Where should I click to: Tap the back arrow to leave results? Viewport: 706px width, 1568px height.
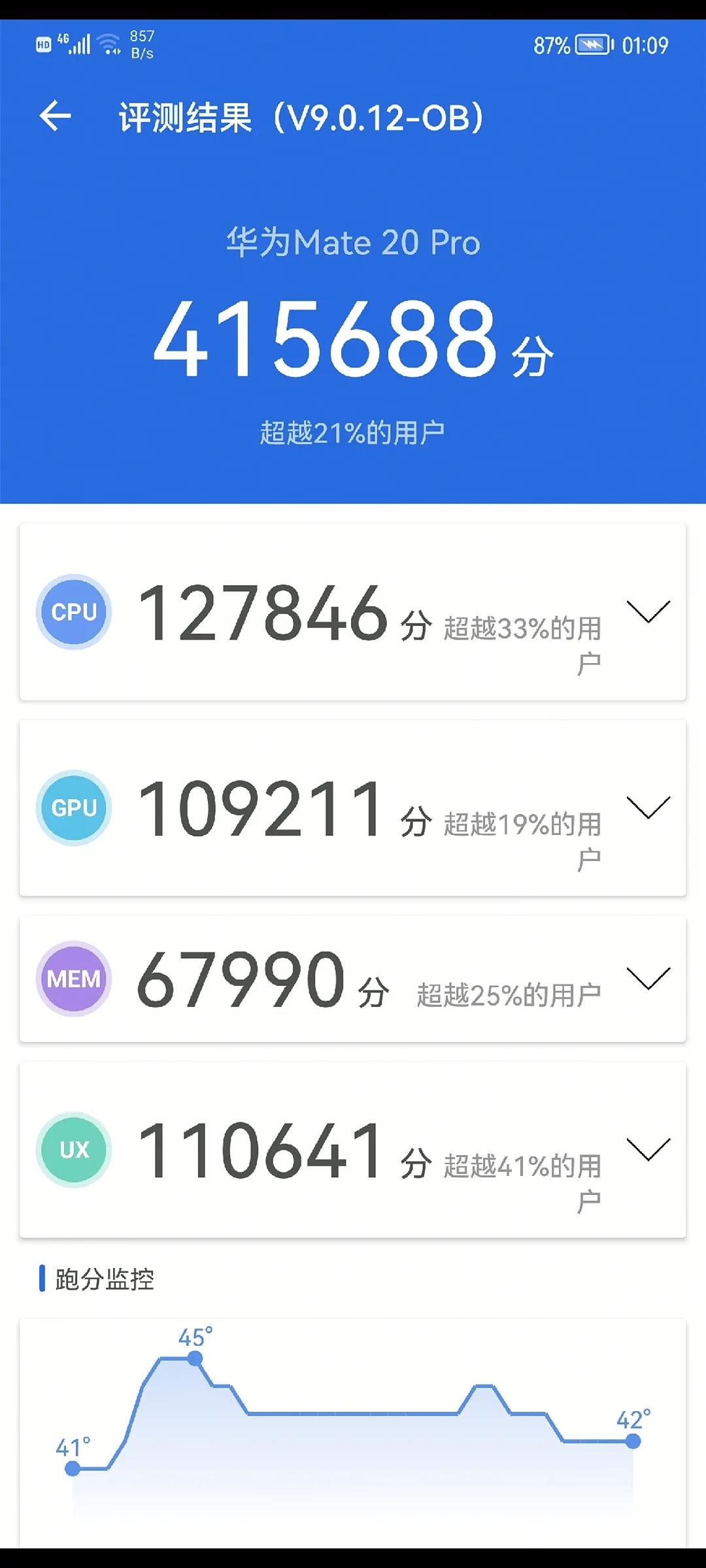point(56,118)
